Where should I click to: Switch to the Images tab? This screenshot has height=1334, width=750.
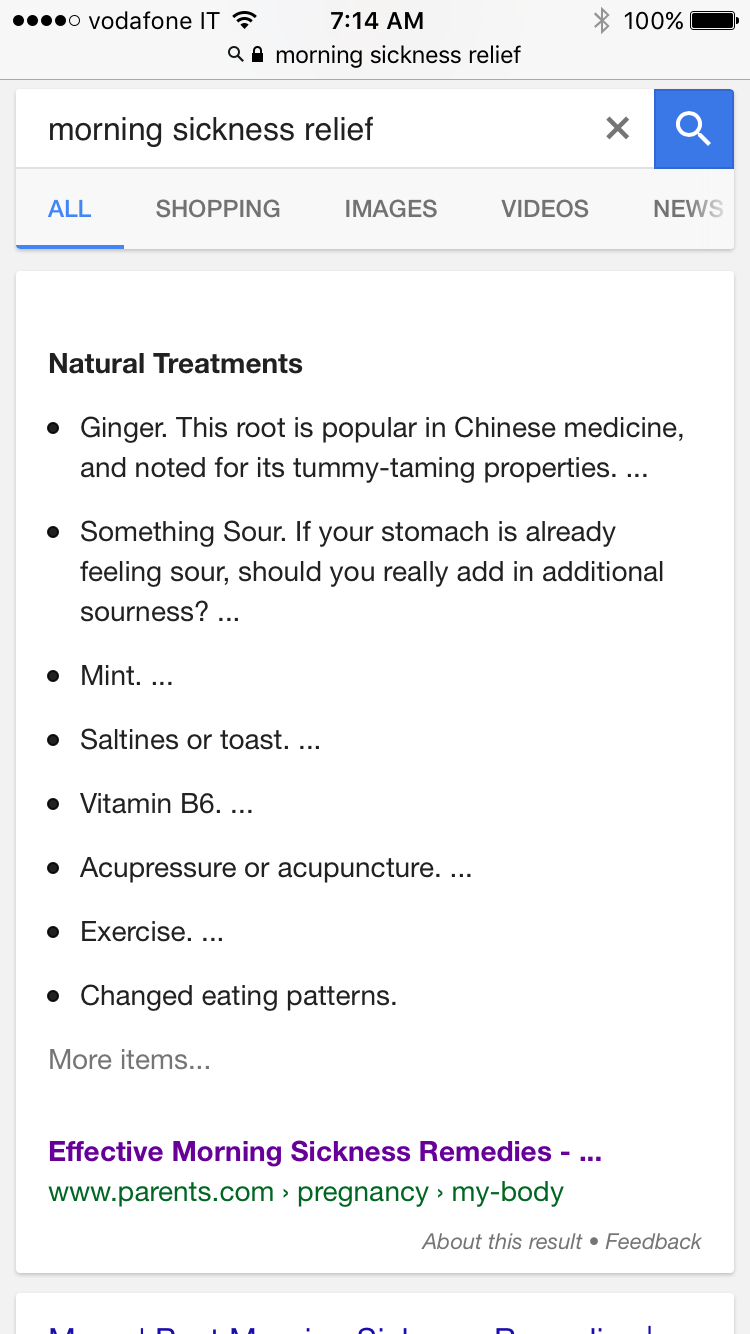click(391, 209)
